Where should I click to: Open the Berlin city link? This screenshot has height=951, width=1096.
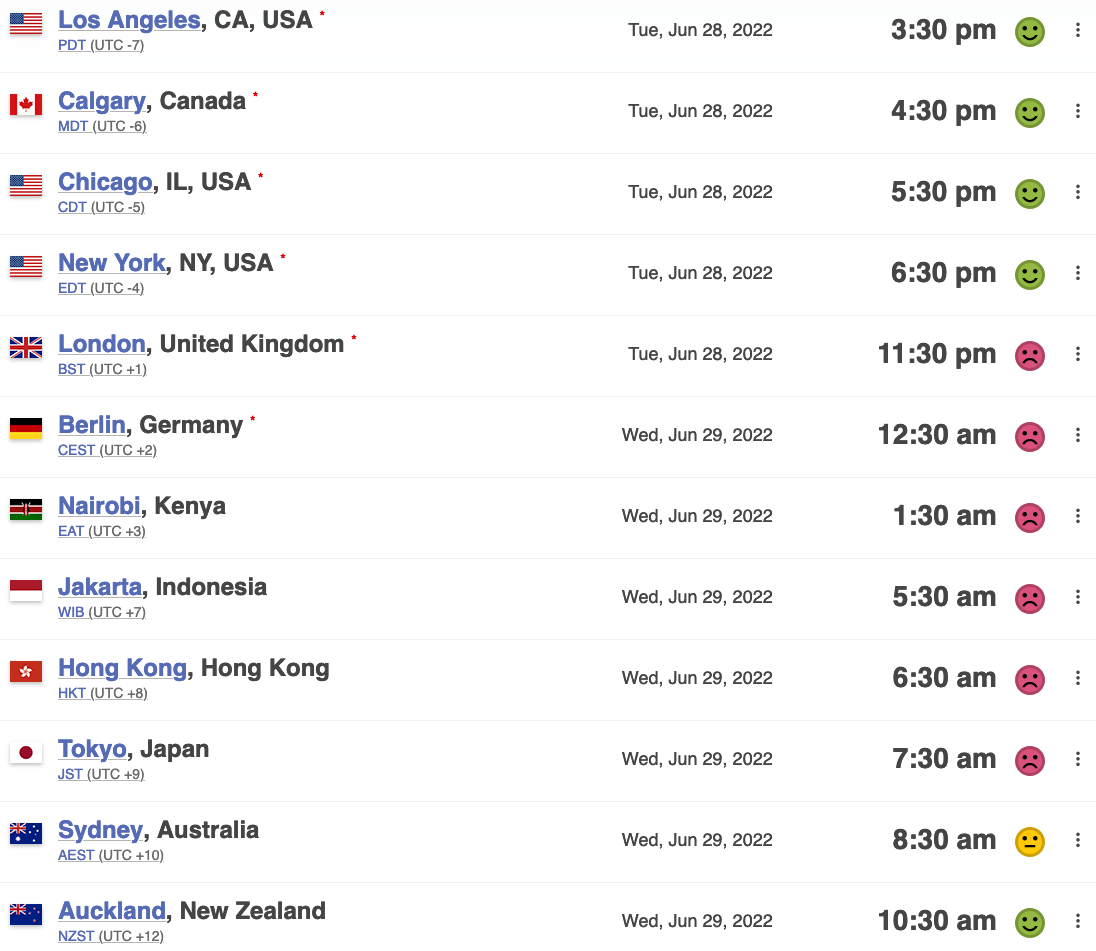click(x=92, y=425)
